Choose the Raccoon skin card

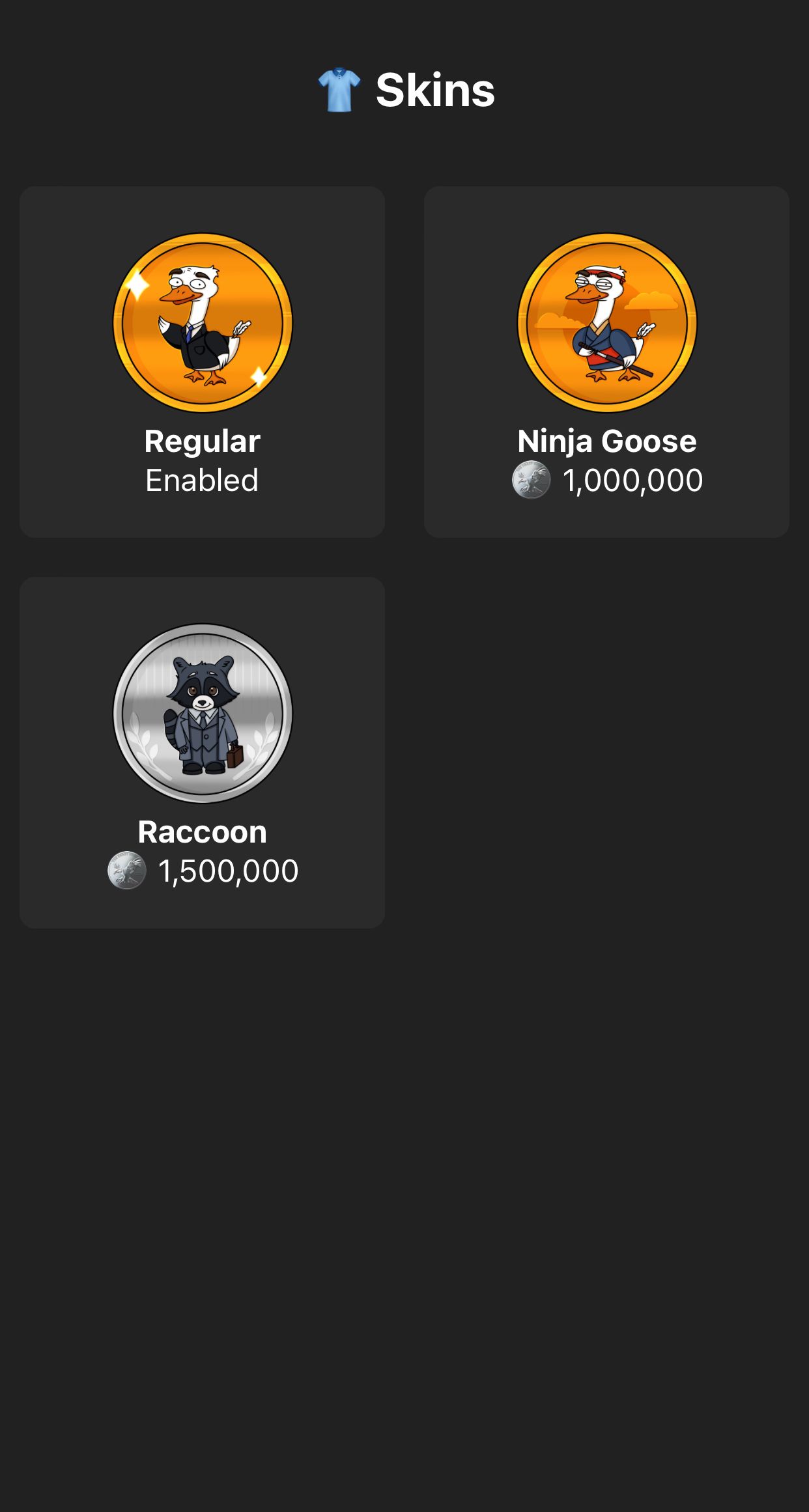pyautogui.click(x=202, y=753)
